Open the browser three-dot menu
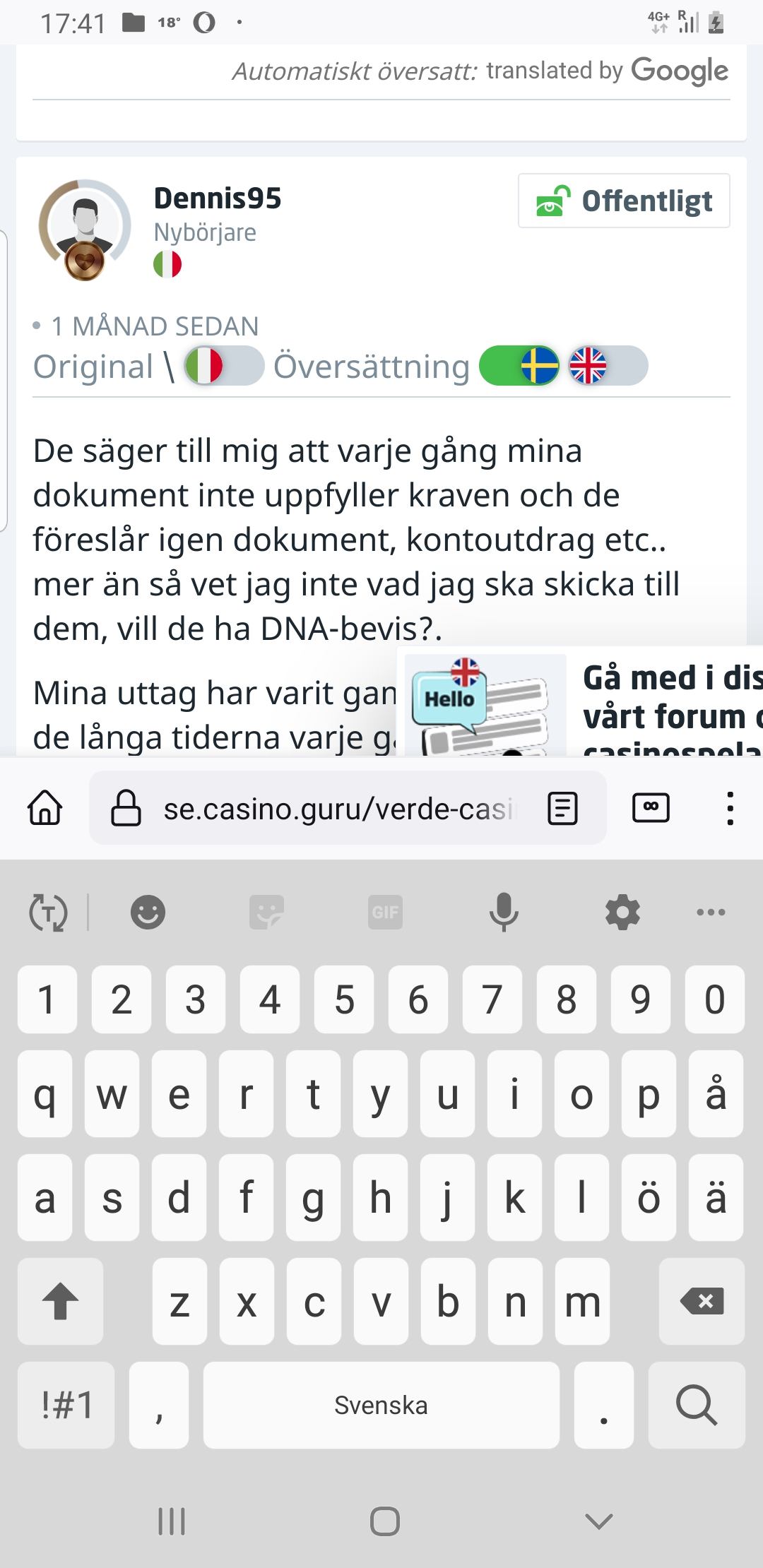Viewport: 763px width, 1568px height. [x=729, y=807]
